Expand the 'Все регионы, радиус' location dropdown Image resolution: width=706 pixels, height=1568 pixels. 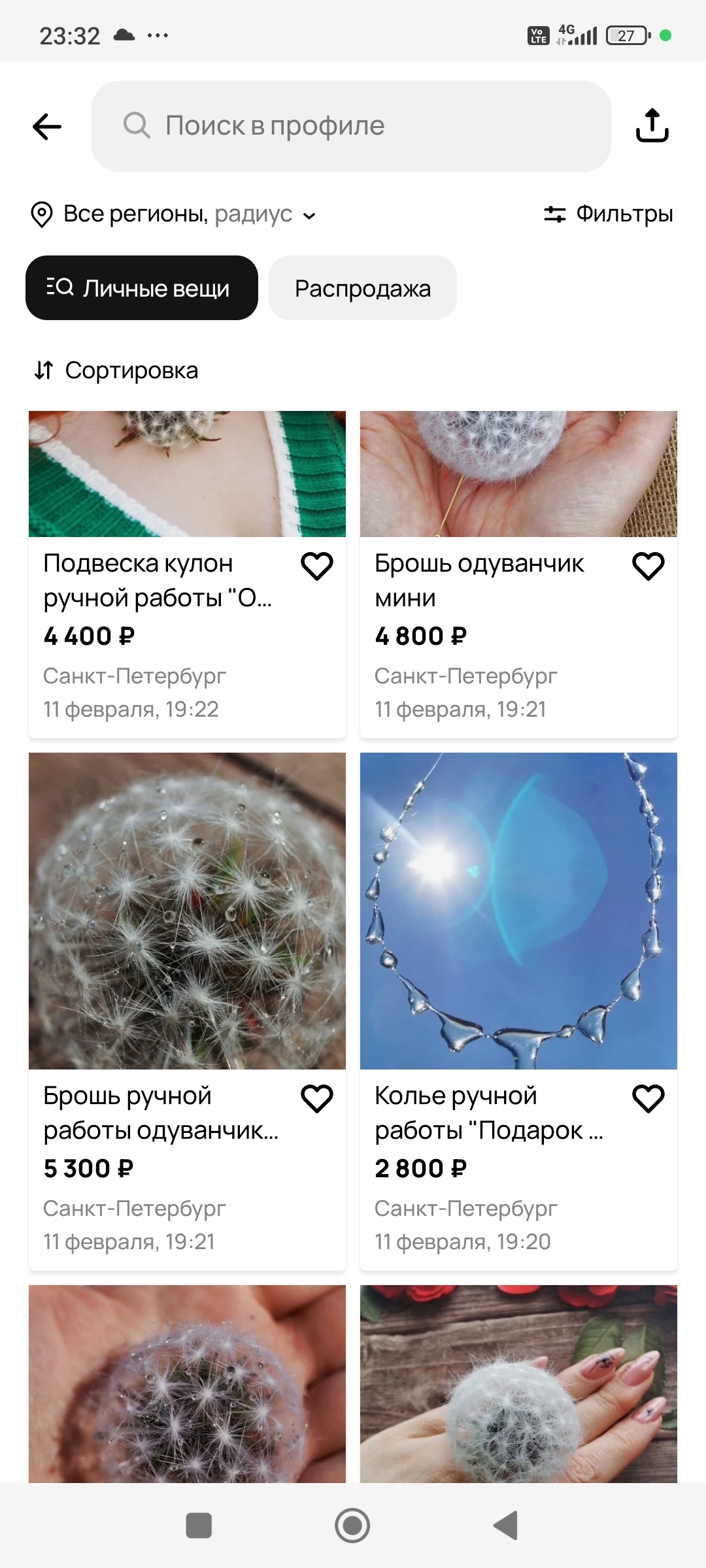174,214
